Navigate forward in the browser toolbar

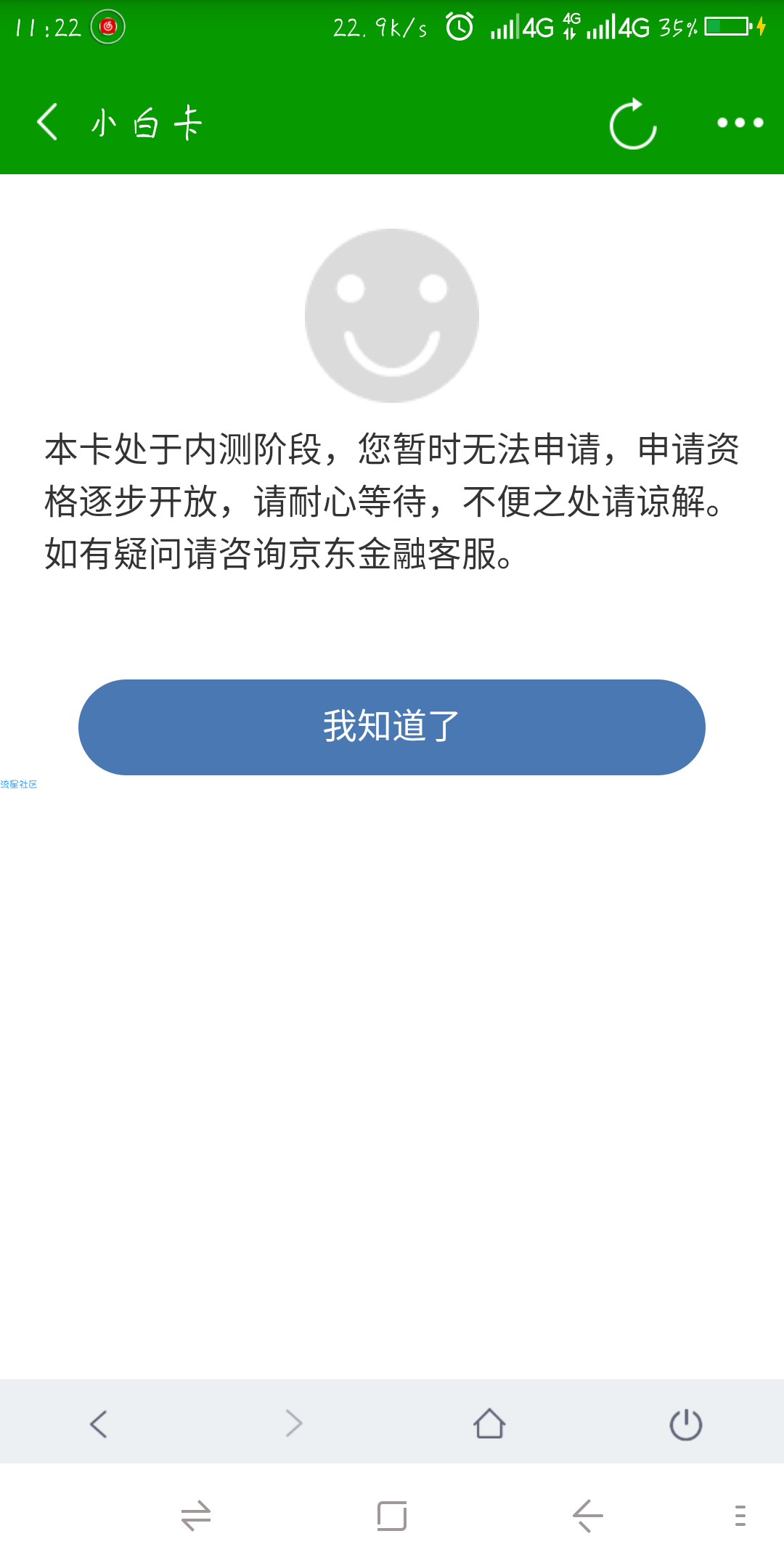coord(294,1424)
